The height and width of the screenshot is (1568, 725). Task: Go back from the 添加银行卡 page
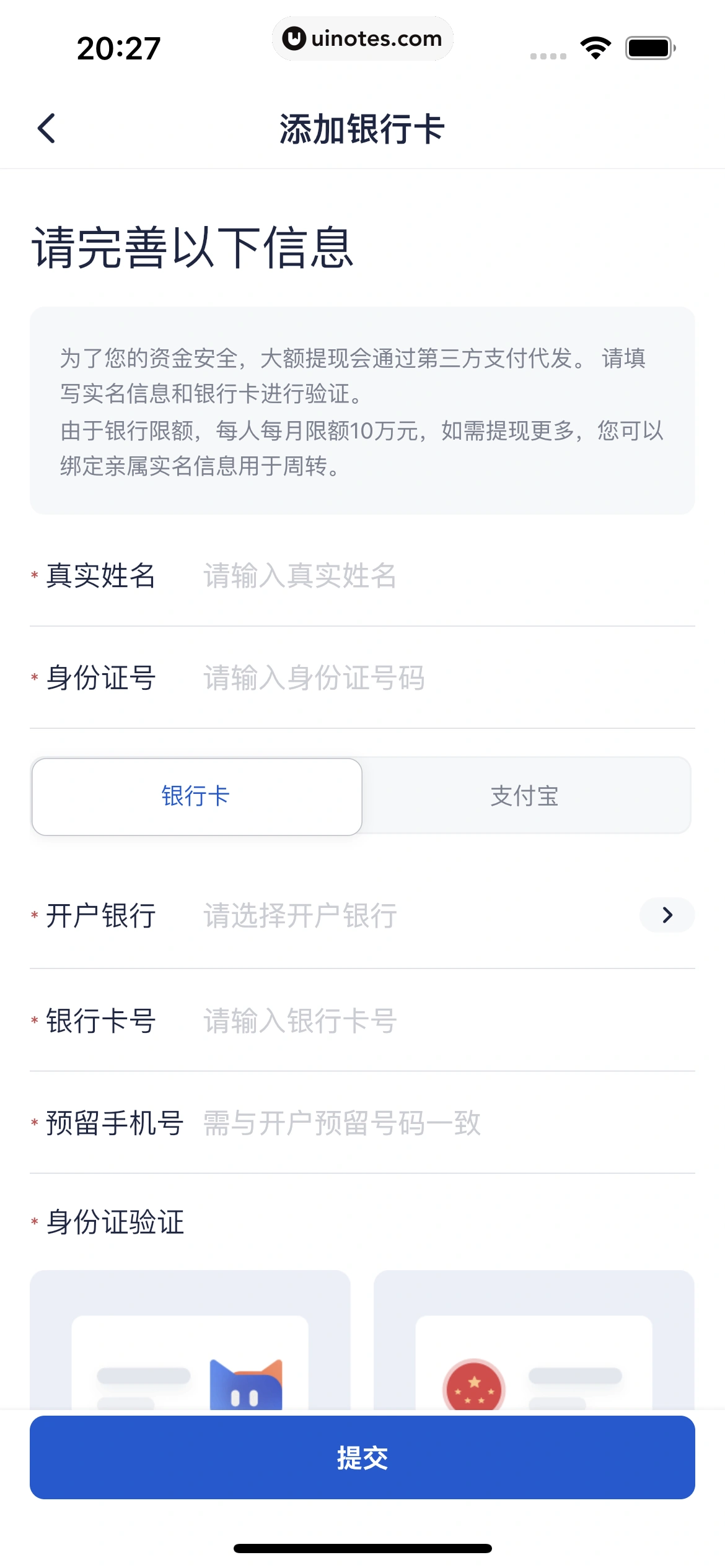click(46, 128)
